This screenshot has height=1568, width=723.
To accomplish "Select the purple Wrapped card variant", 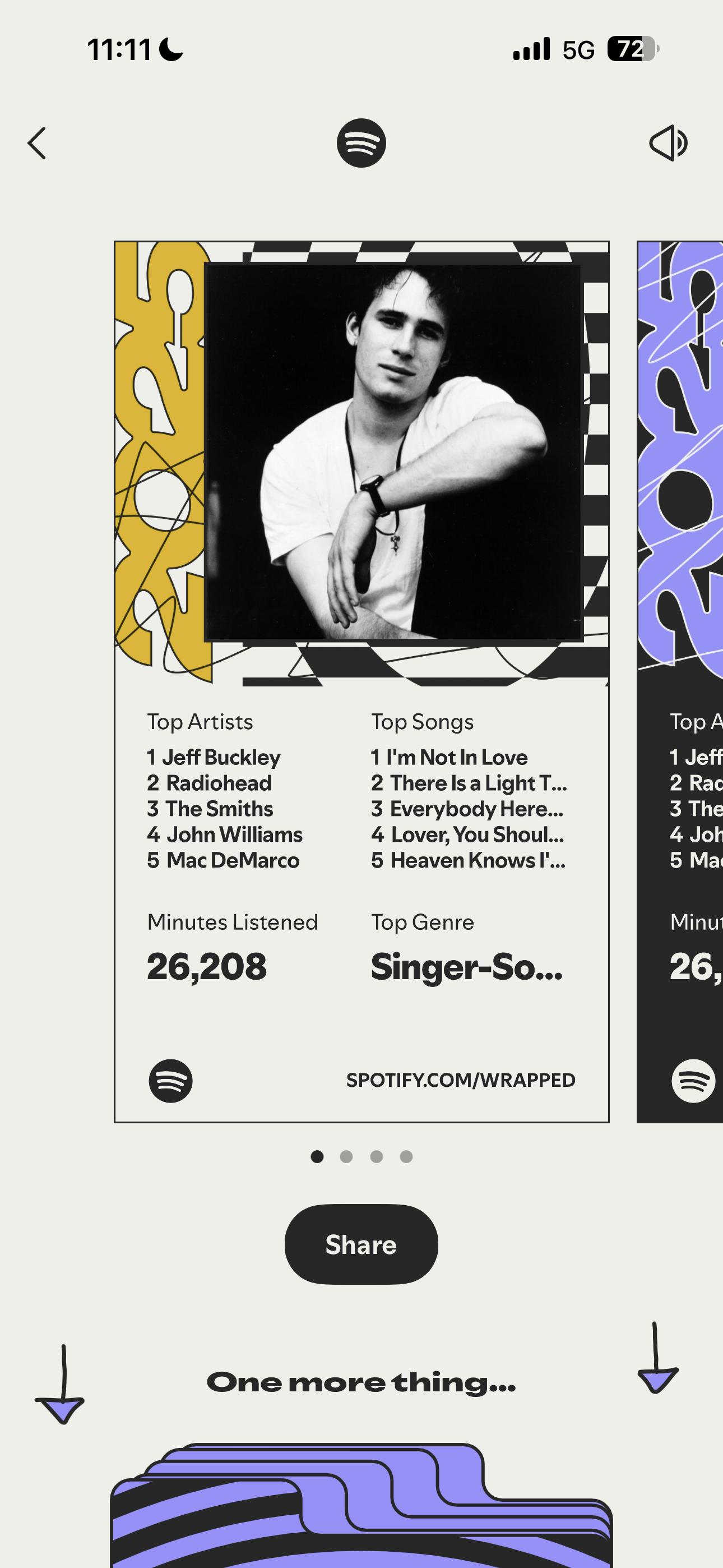I will click(x=680, y=682).
